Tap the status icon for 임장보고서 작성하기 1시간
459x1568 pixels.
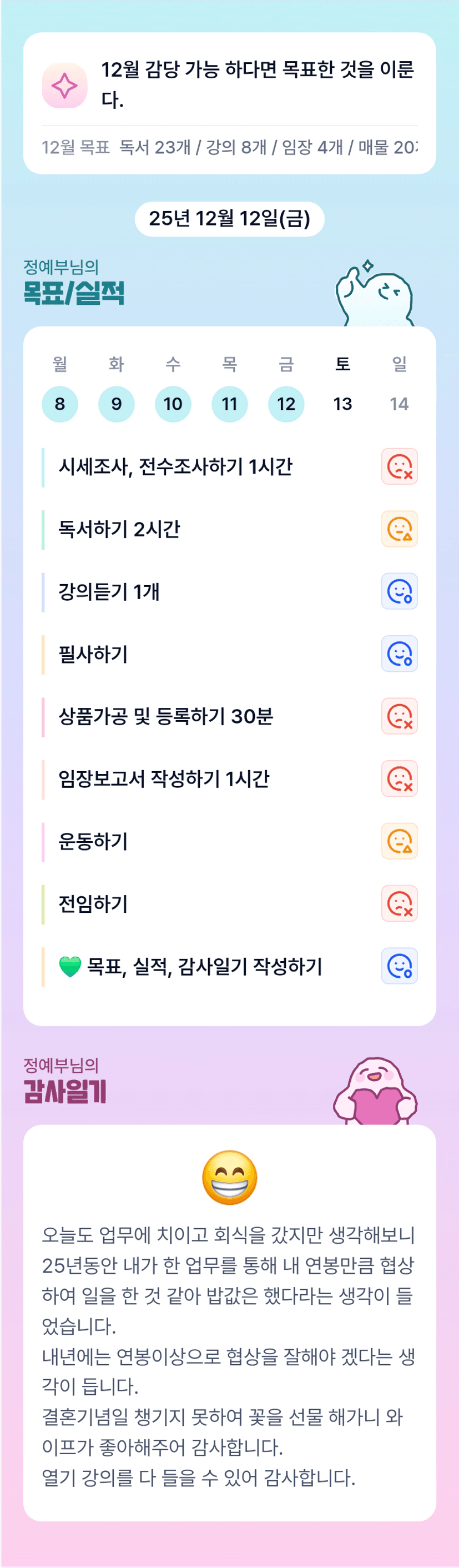pos(400,779)
